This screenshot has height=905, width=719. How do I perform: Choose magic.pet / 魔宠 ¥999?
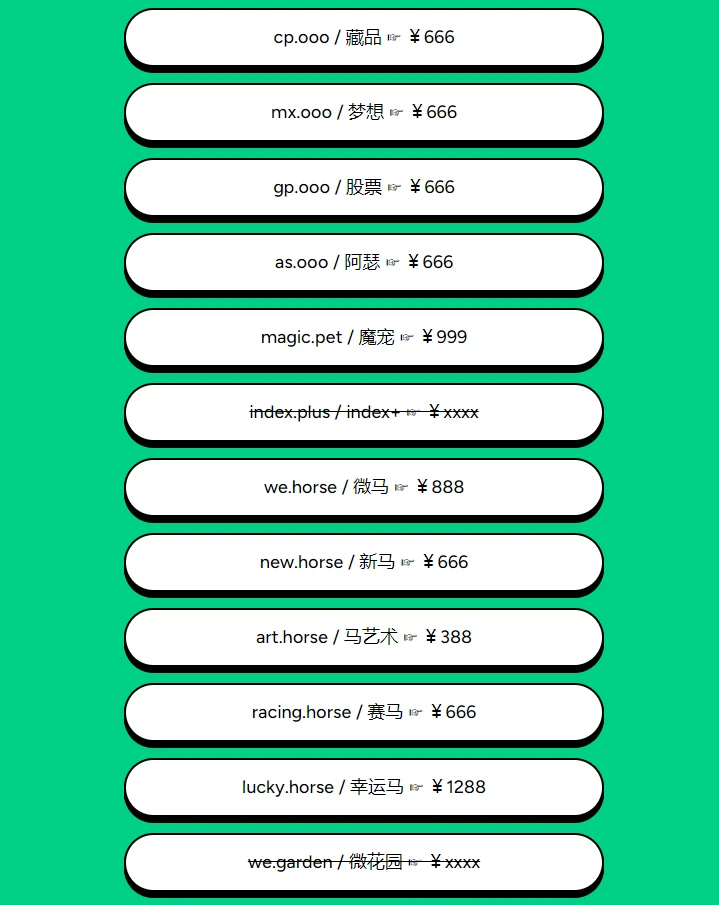coord(363,337)
